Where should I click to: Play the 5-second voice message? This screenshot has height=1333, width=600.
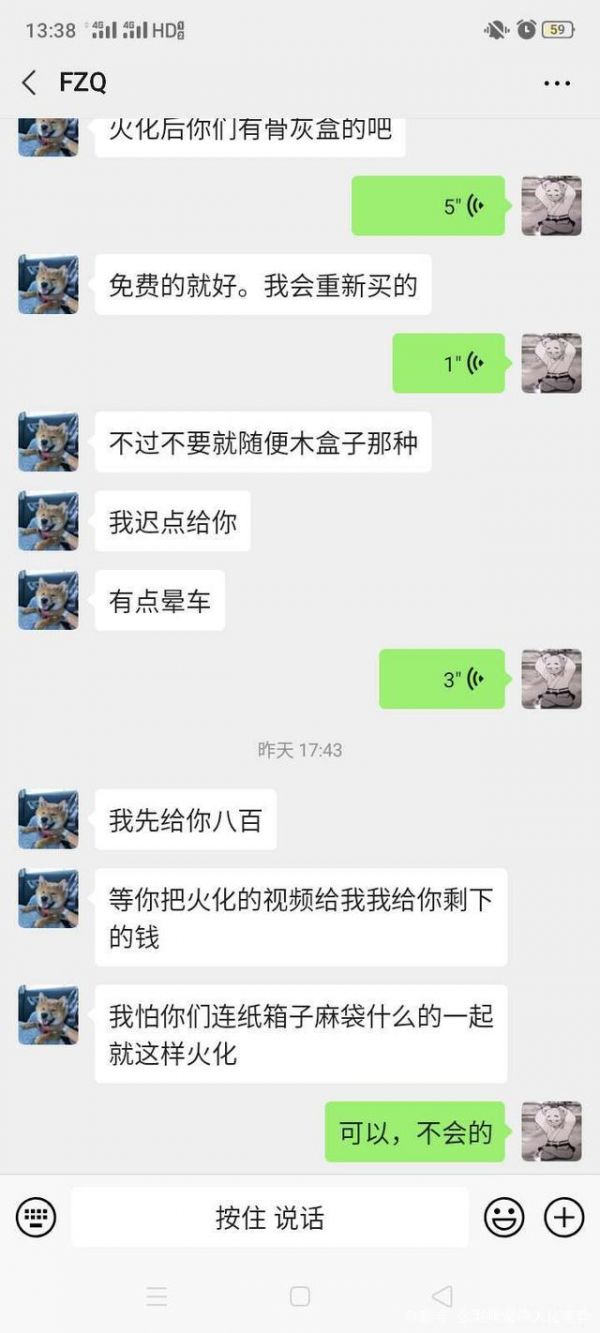(x=428, y=206)
